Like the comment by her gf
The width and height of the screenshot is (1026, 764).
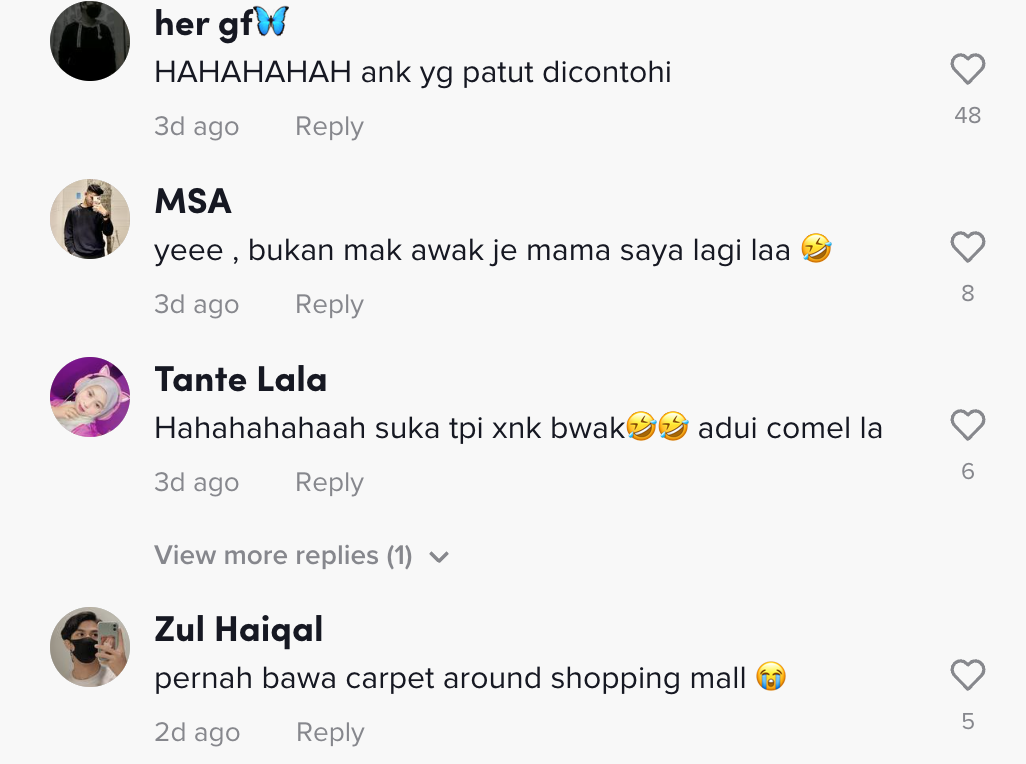[967, 70]
